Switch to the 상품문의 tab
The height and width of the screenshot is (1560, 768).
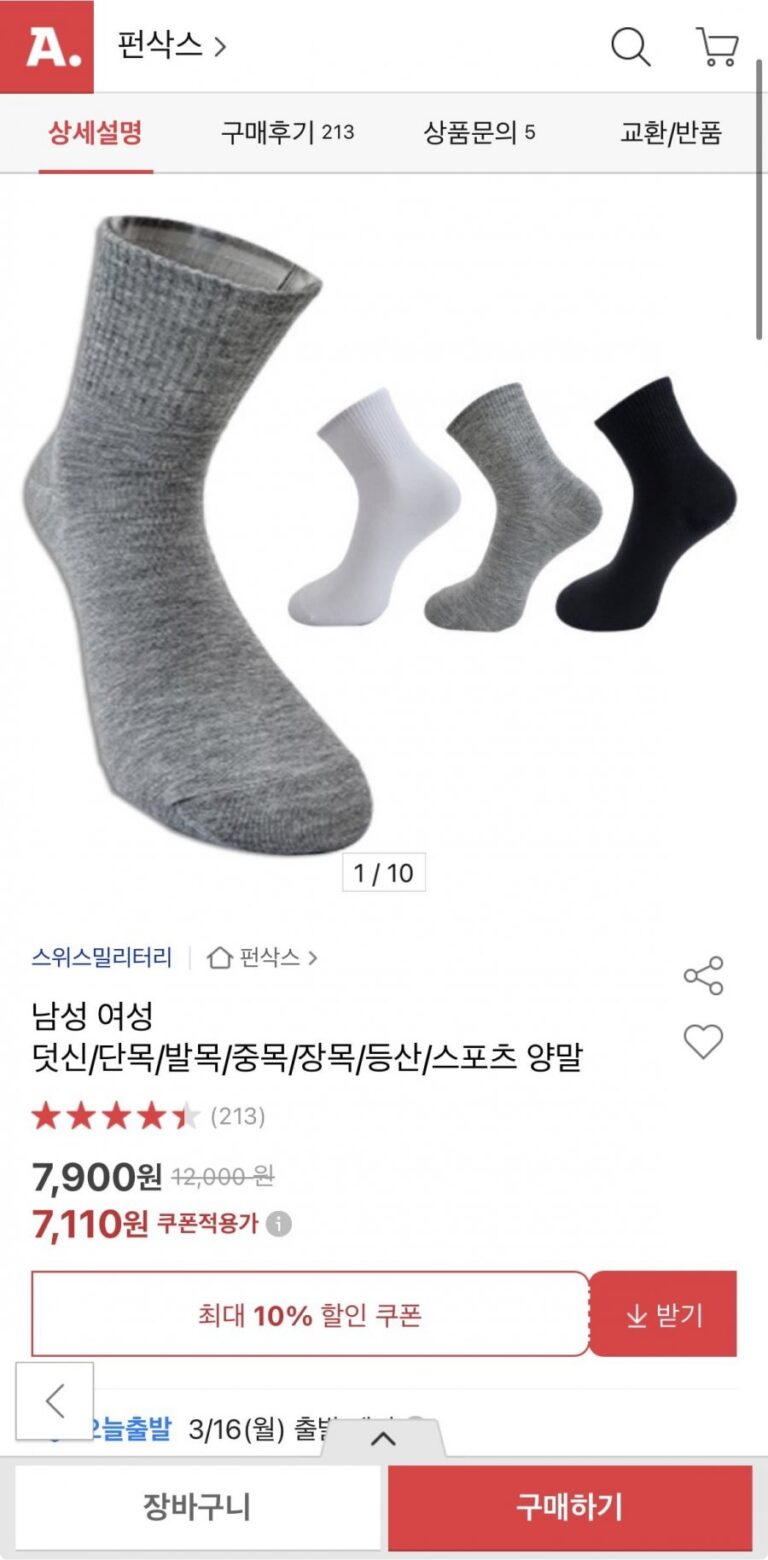click(479, 133)
